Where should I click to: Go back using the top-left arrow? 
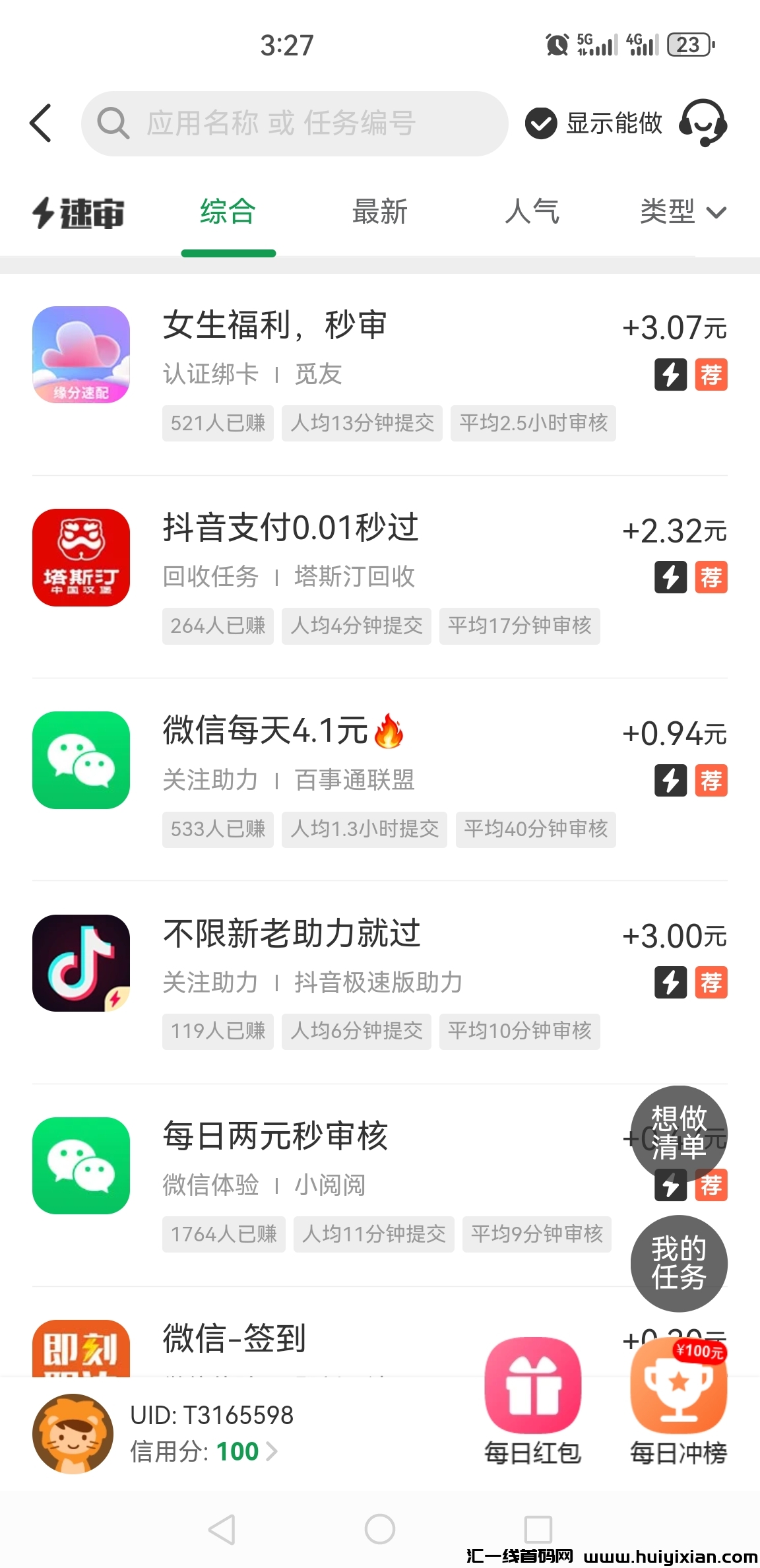point(41,123)
